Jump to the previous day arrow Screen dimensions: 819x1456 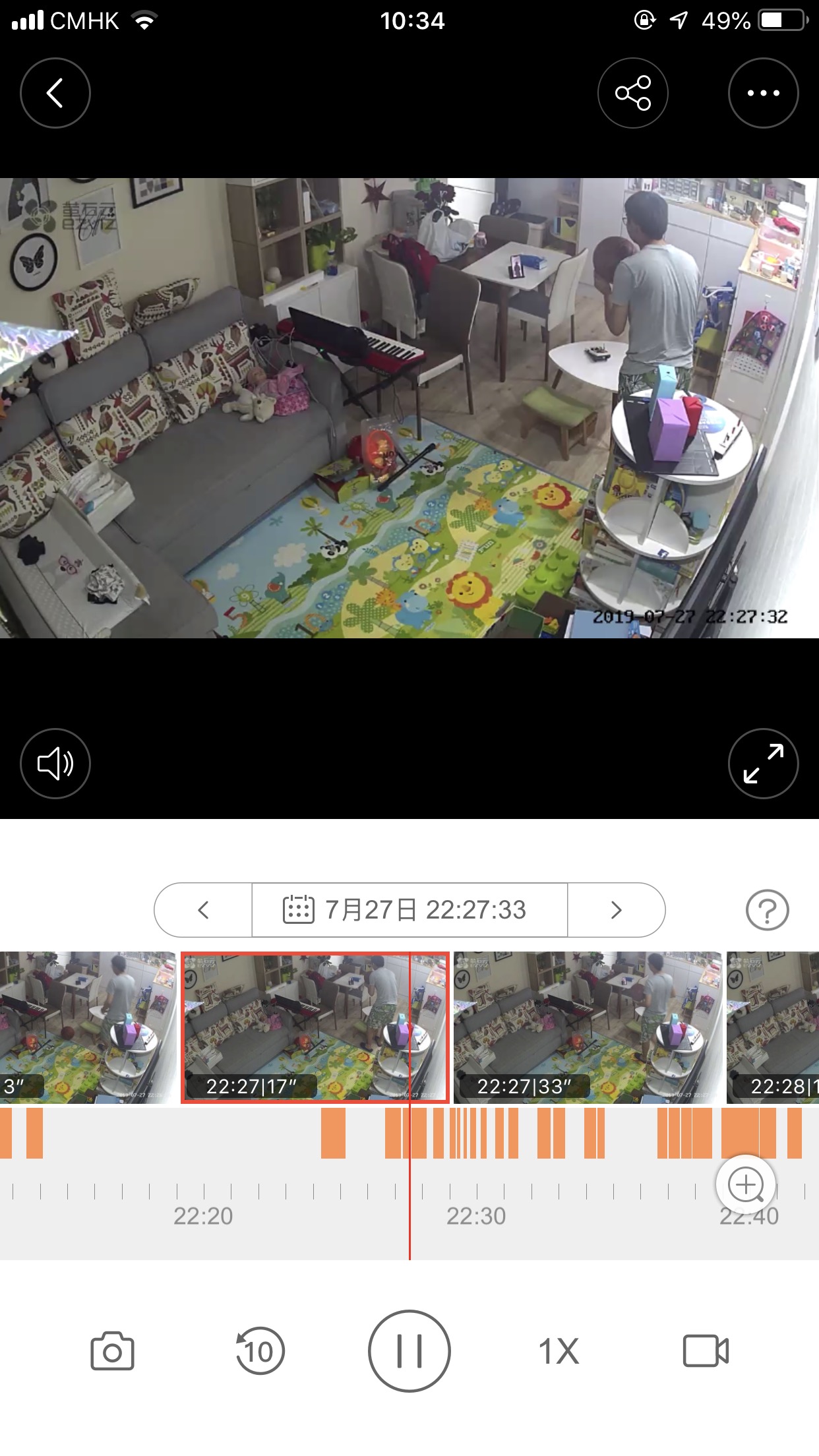click(x=203, y=910)
